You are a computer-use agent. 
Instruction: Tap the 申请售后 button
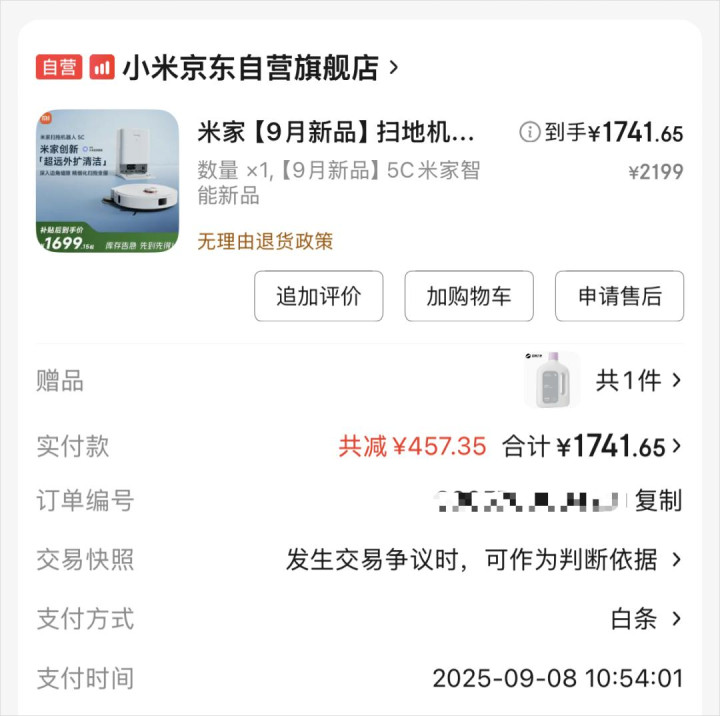[x=619, y=296]
